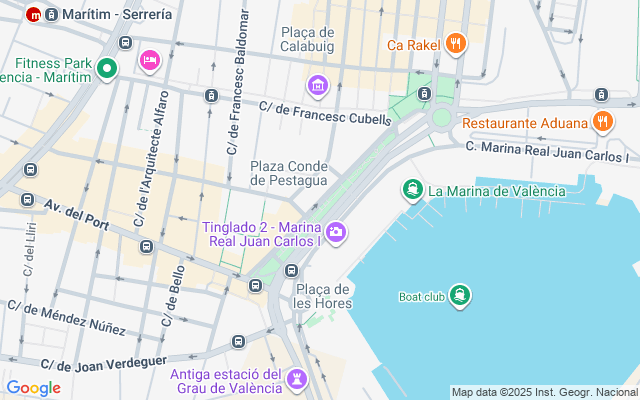Open Antiga estació del Grau de València pin
640x400 pixels.
pos(297,381)
